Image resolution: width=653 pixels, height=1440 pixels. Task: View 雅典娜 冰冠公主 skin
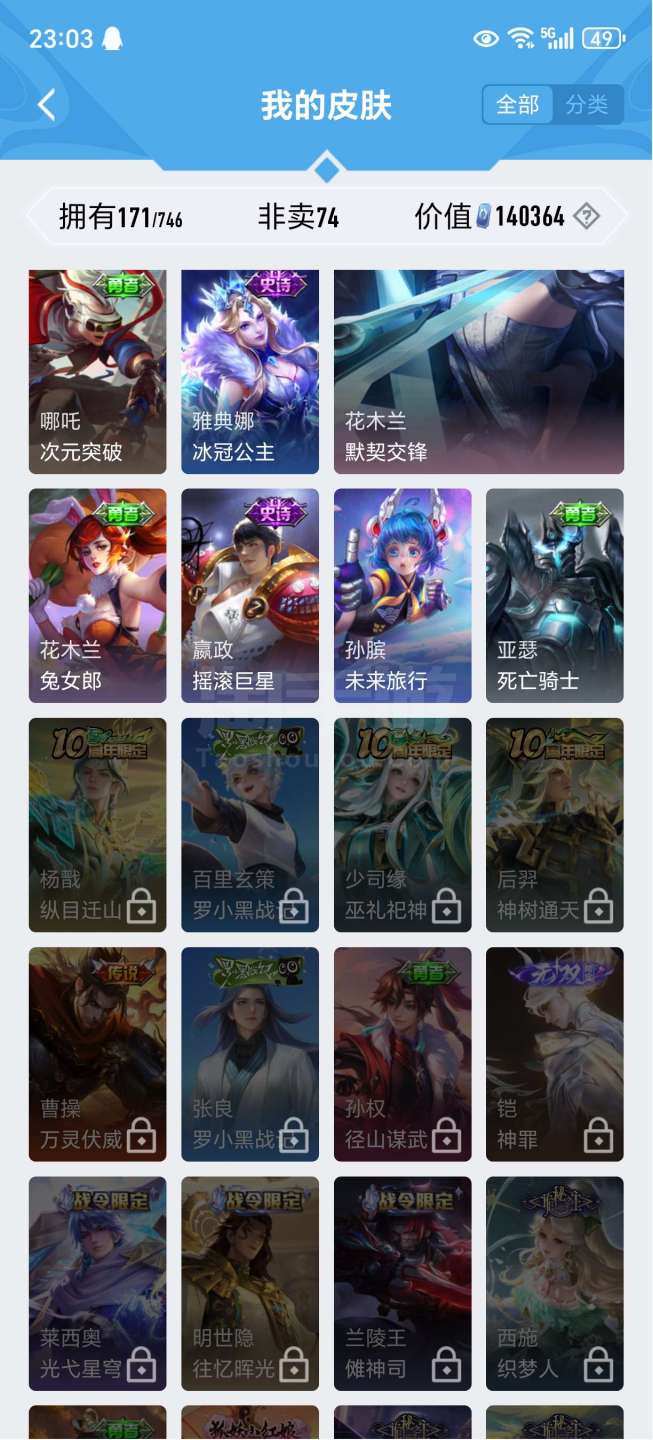click(250, 371)
